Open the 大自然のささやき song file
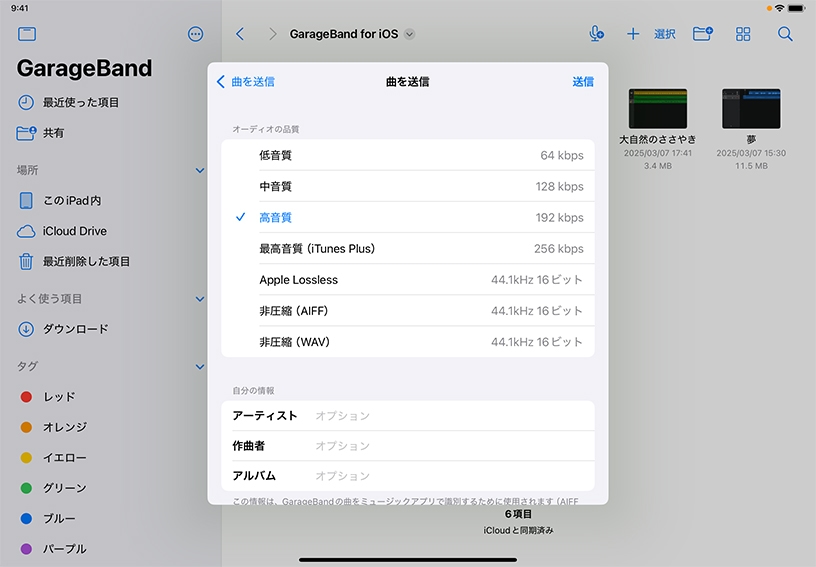The image size is (816, 567). [x=657, y=109]
